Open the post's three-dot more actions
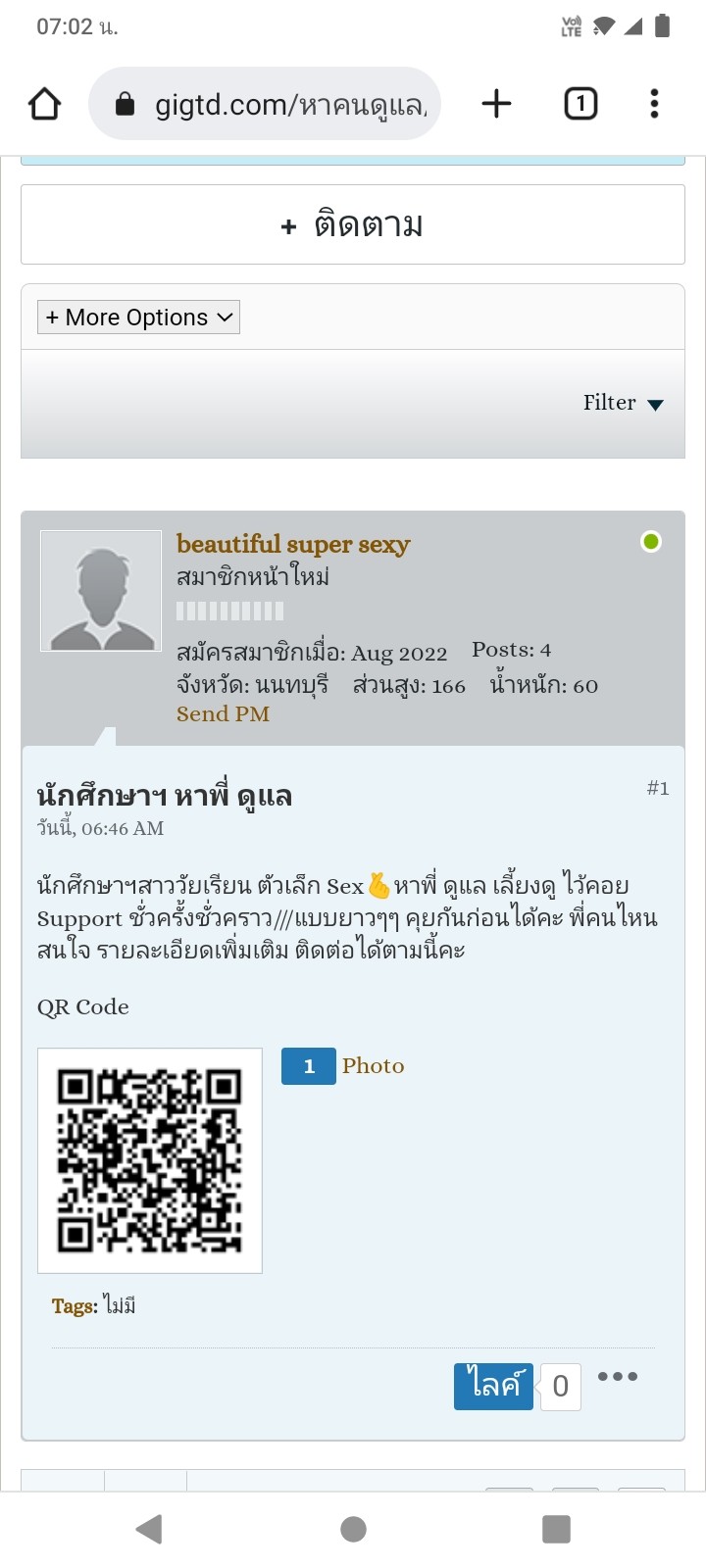 click(x=618, y=1377)
